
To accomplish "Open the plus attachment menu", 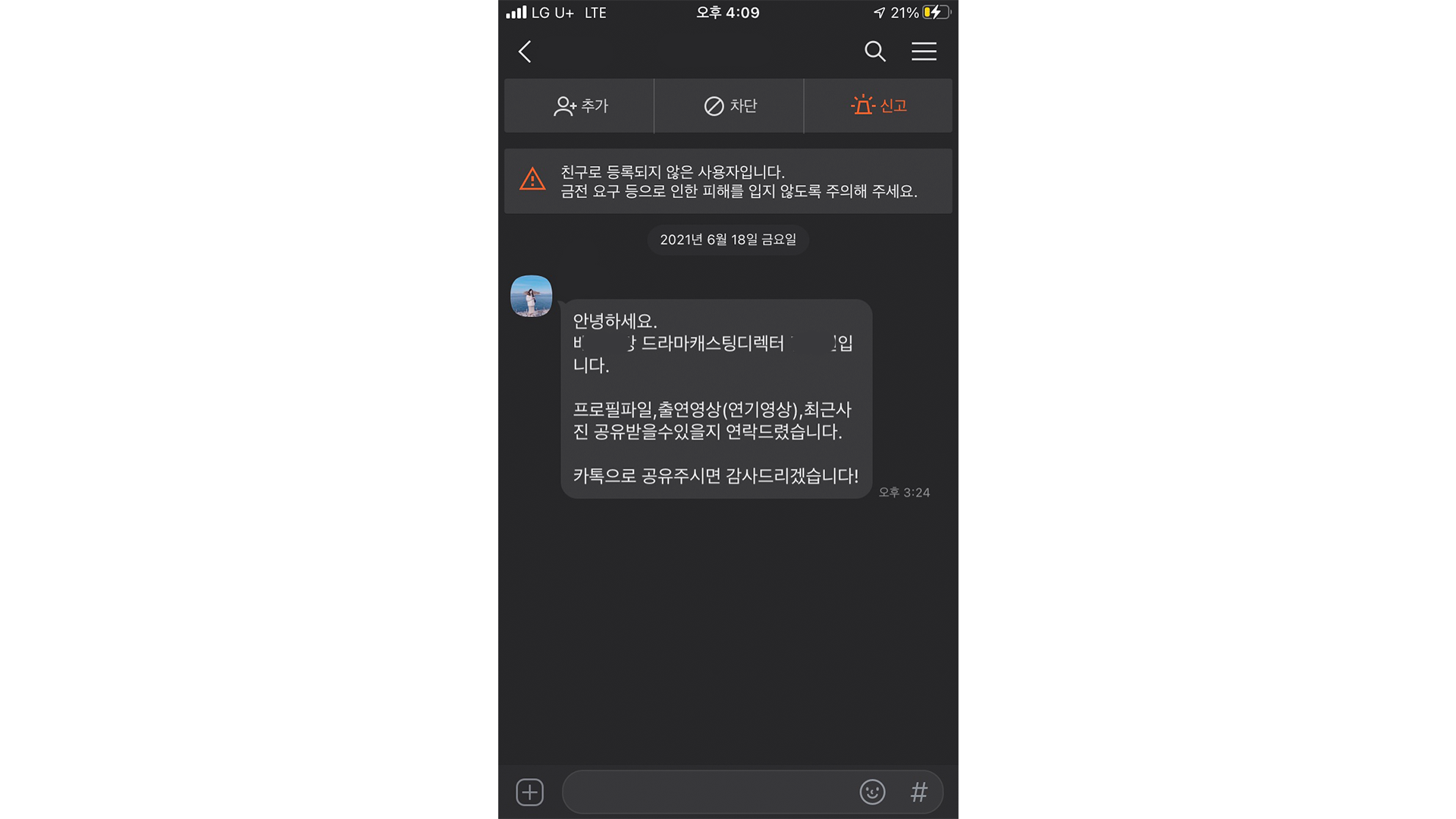I will pyautogui.click(x=530, y=792).
